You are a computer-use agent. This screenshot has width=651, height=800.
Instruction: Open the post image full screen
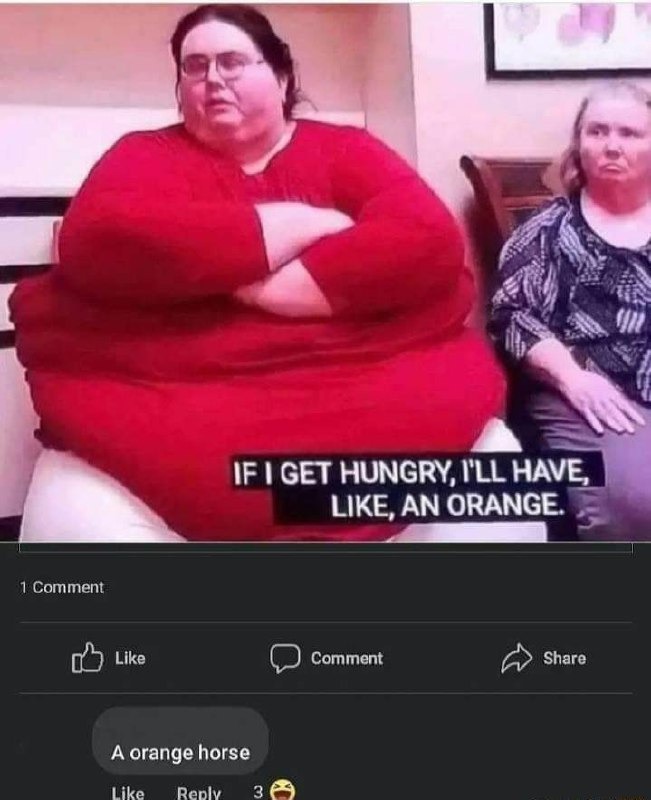(x=325, y=270)
